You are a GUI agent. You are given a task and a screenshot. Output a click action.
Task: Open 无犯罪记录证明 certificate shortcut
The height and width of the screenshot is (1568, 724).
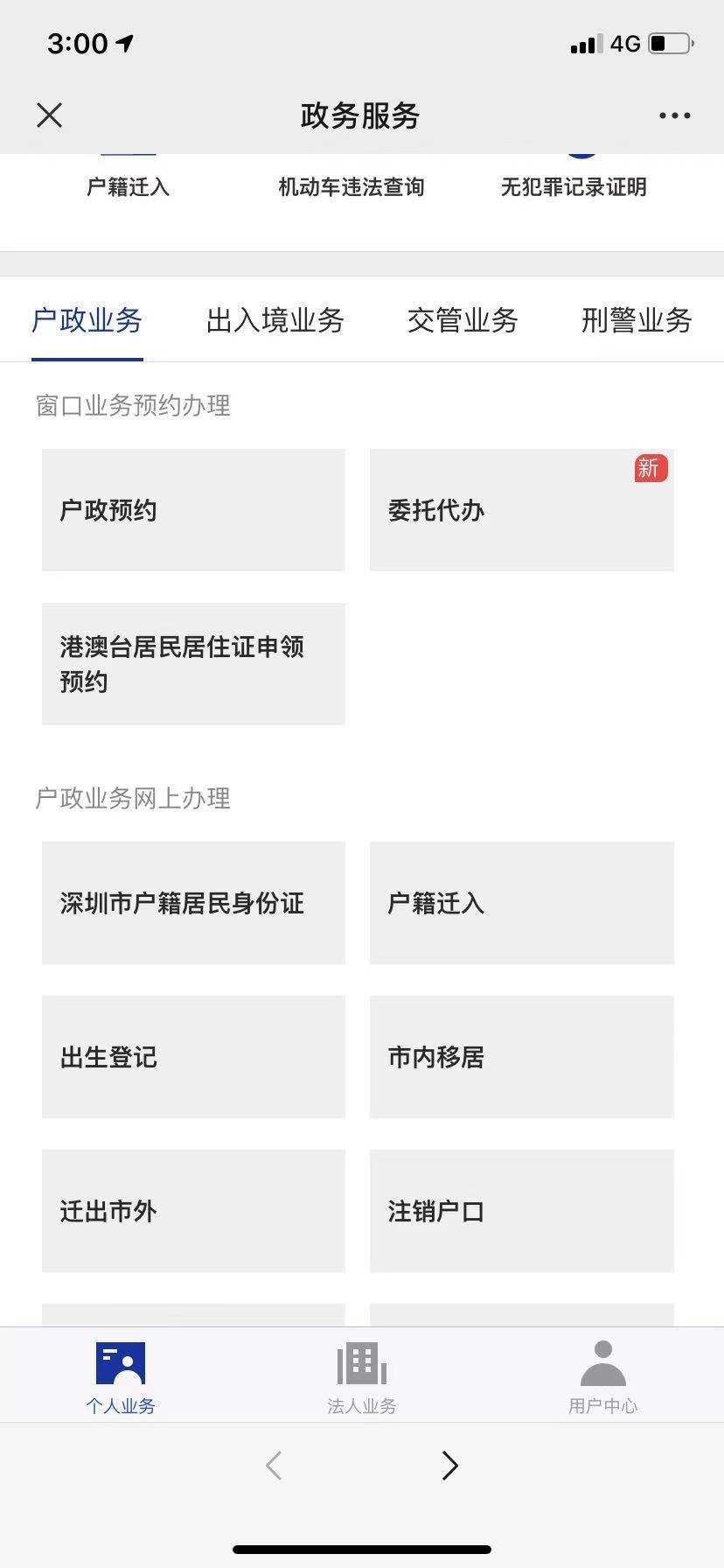pyautogui.click(x=574, y=186)
